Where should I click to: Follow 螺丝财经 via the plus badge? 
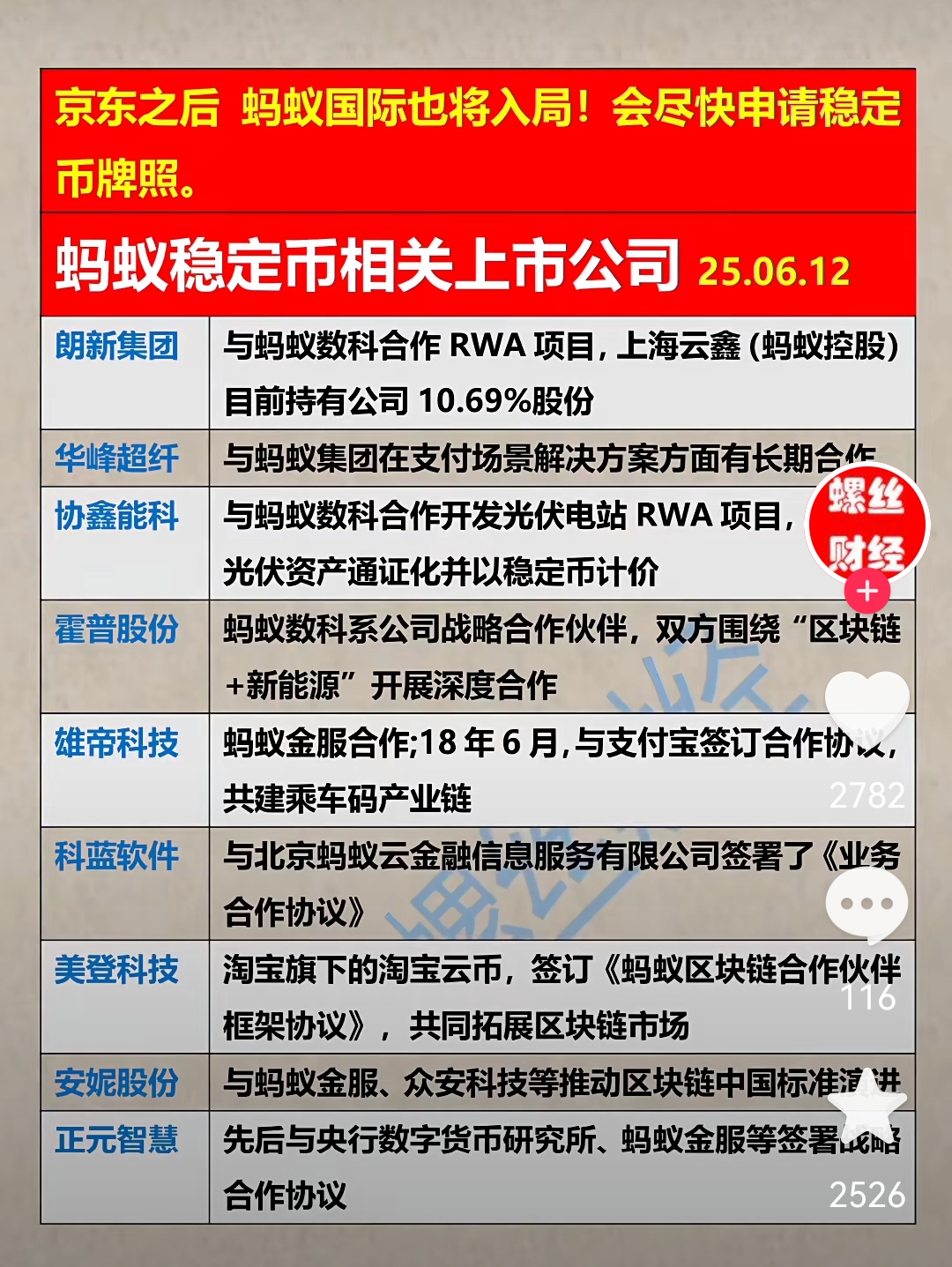point(867,593)
